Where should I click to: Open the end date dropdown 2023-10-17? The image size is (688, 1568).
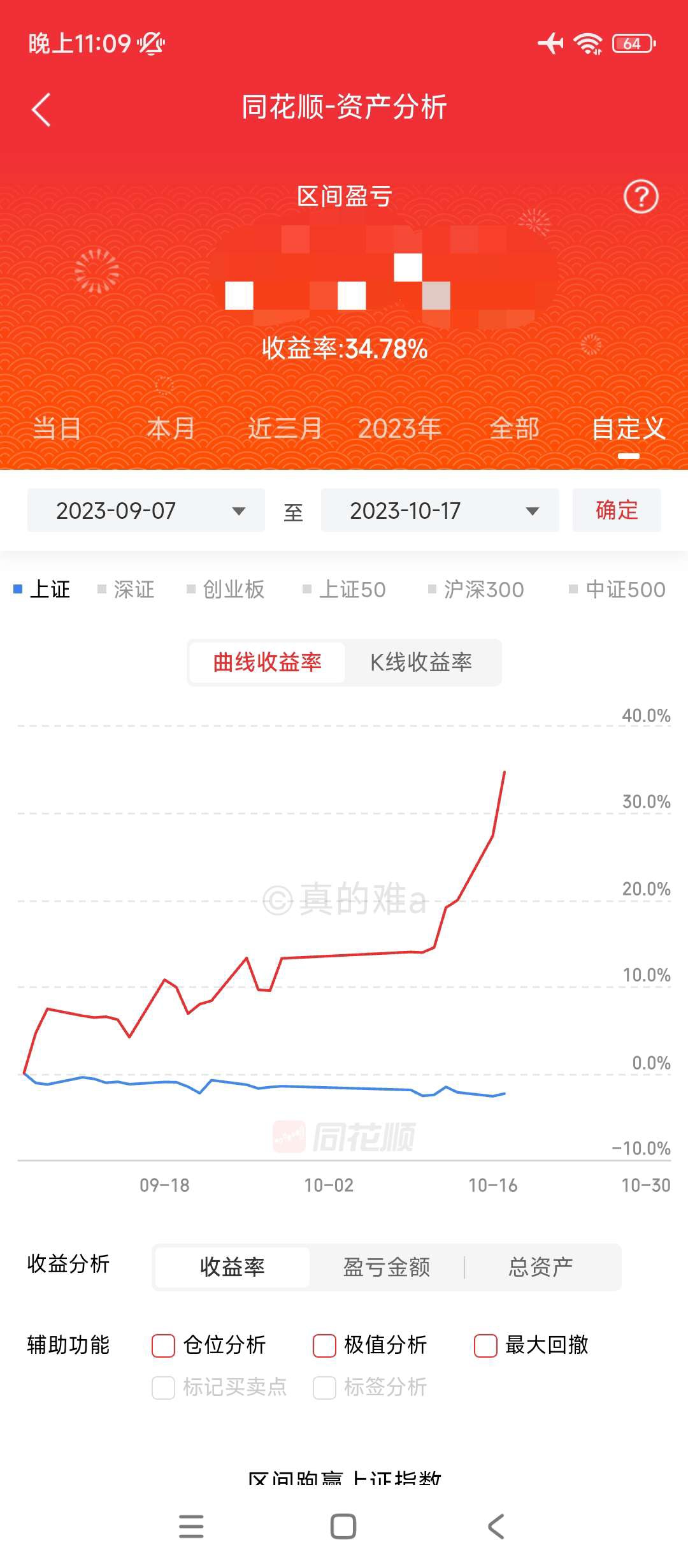click(440, 511)
